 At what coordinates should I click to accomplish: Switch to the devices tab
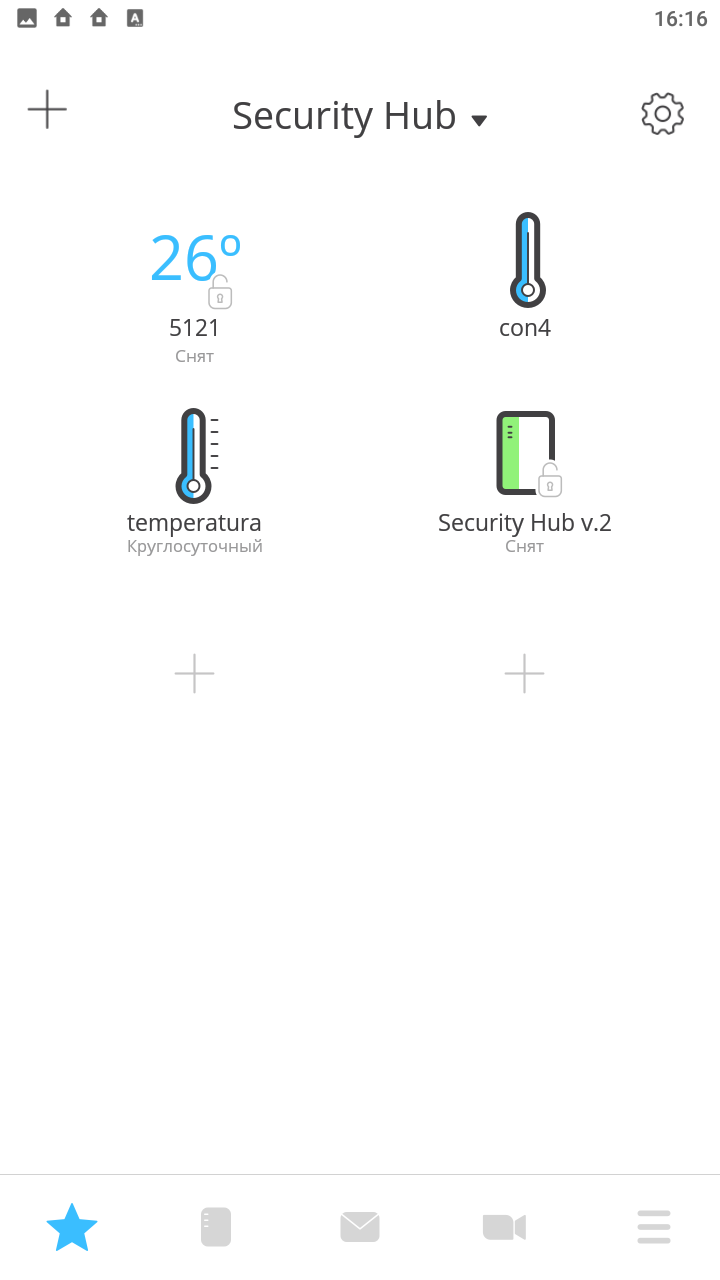tap(216, 1227)
